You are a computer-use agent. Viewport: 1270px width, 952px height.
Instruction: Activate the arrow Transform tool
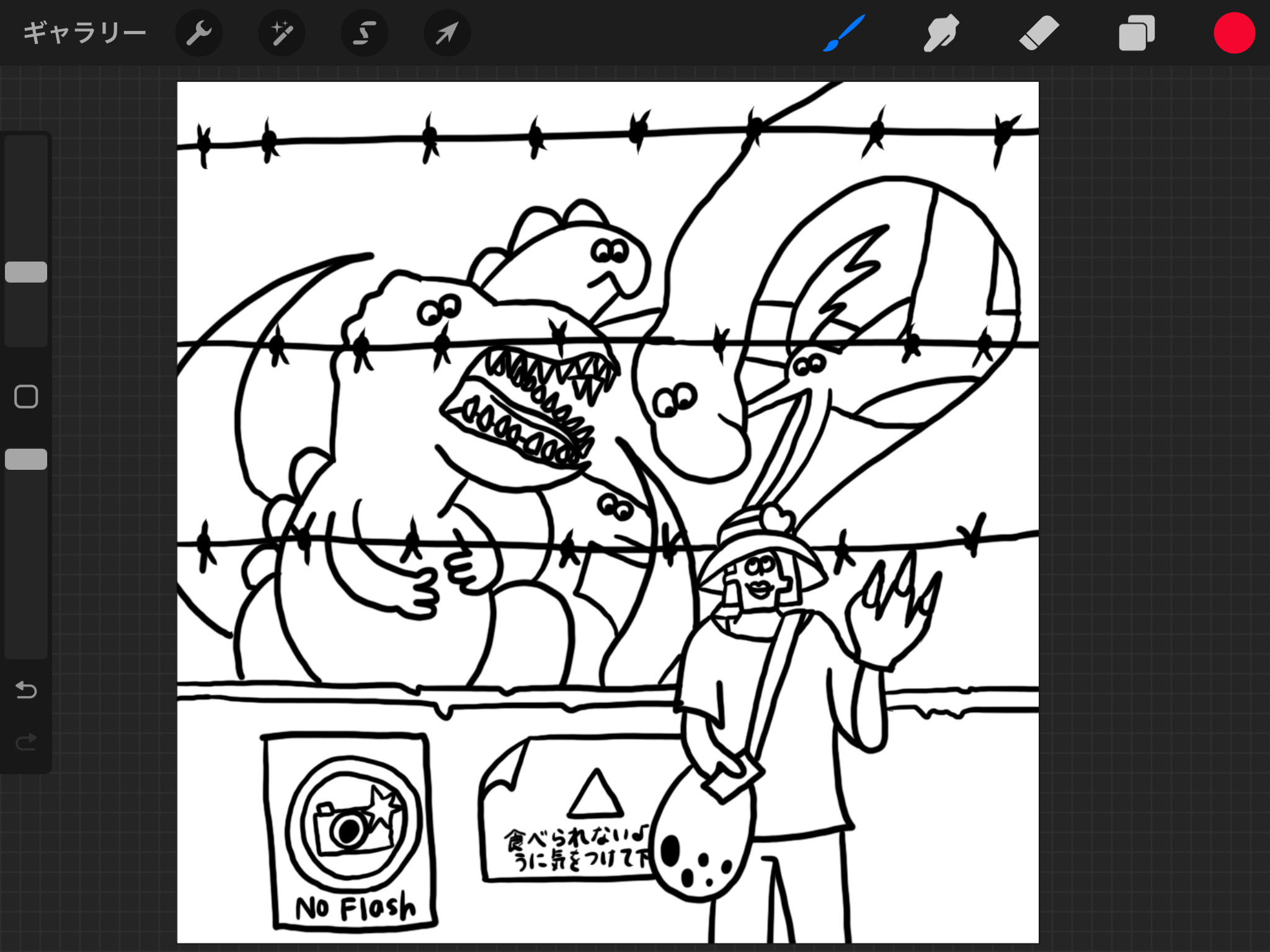coord(446,33)
